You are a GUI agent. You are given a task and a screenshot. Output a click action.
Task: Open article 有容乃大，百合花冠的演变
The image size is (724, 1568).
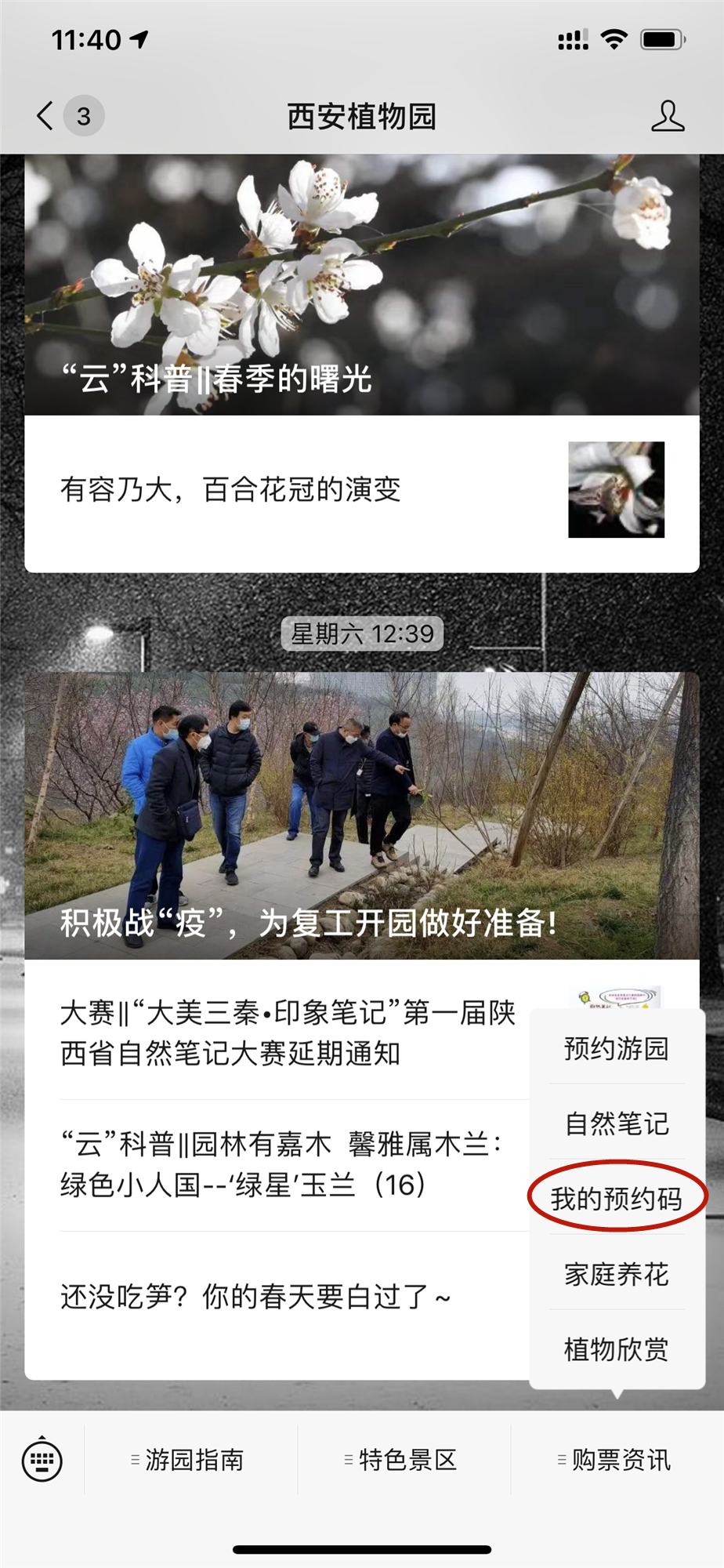tap(313, 491)
